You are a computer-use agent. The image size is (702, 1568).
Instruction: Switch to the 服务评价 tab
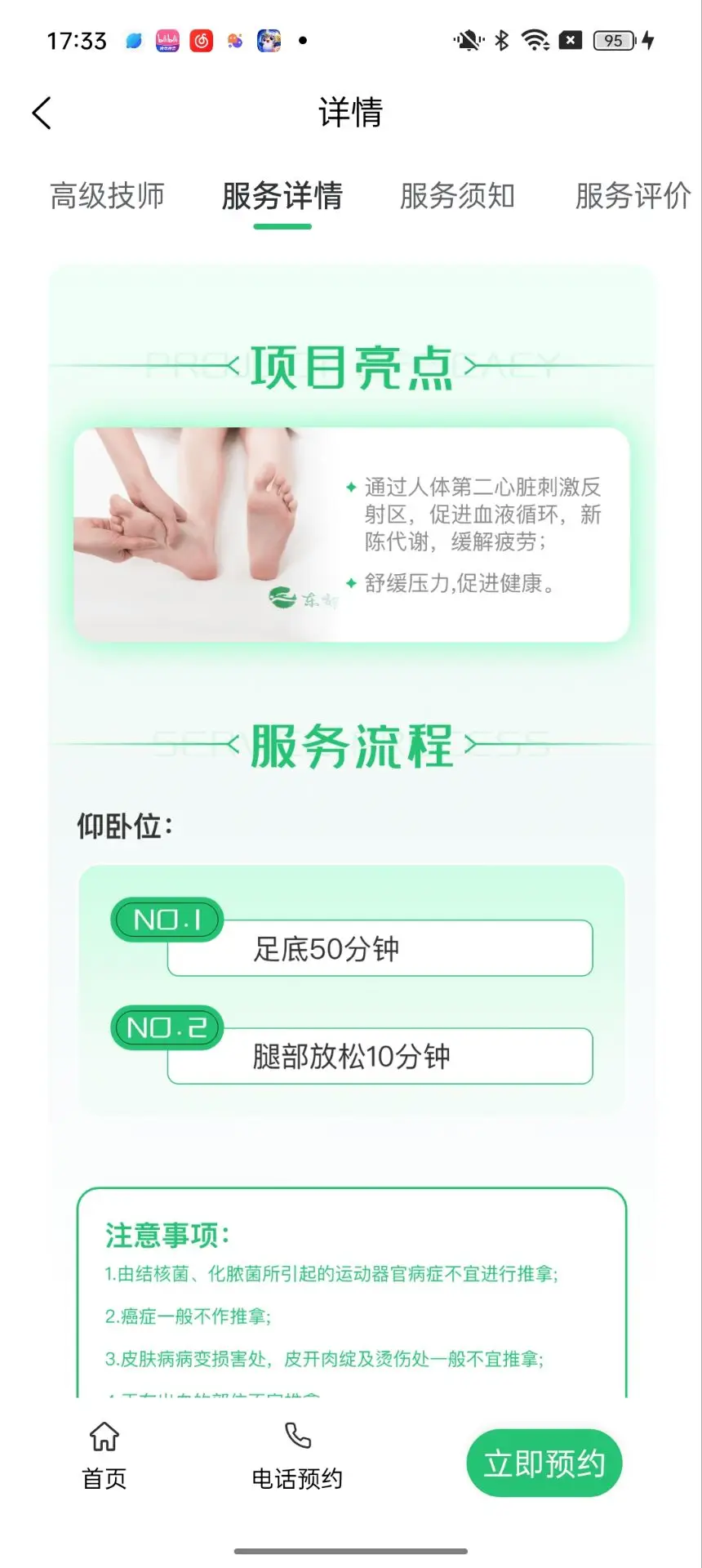pos(632,196)
